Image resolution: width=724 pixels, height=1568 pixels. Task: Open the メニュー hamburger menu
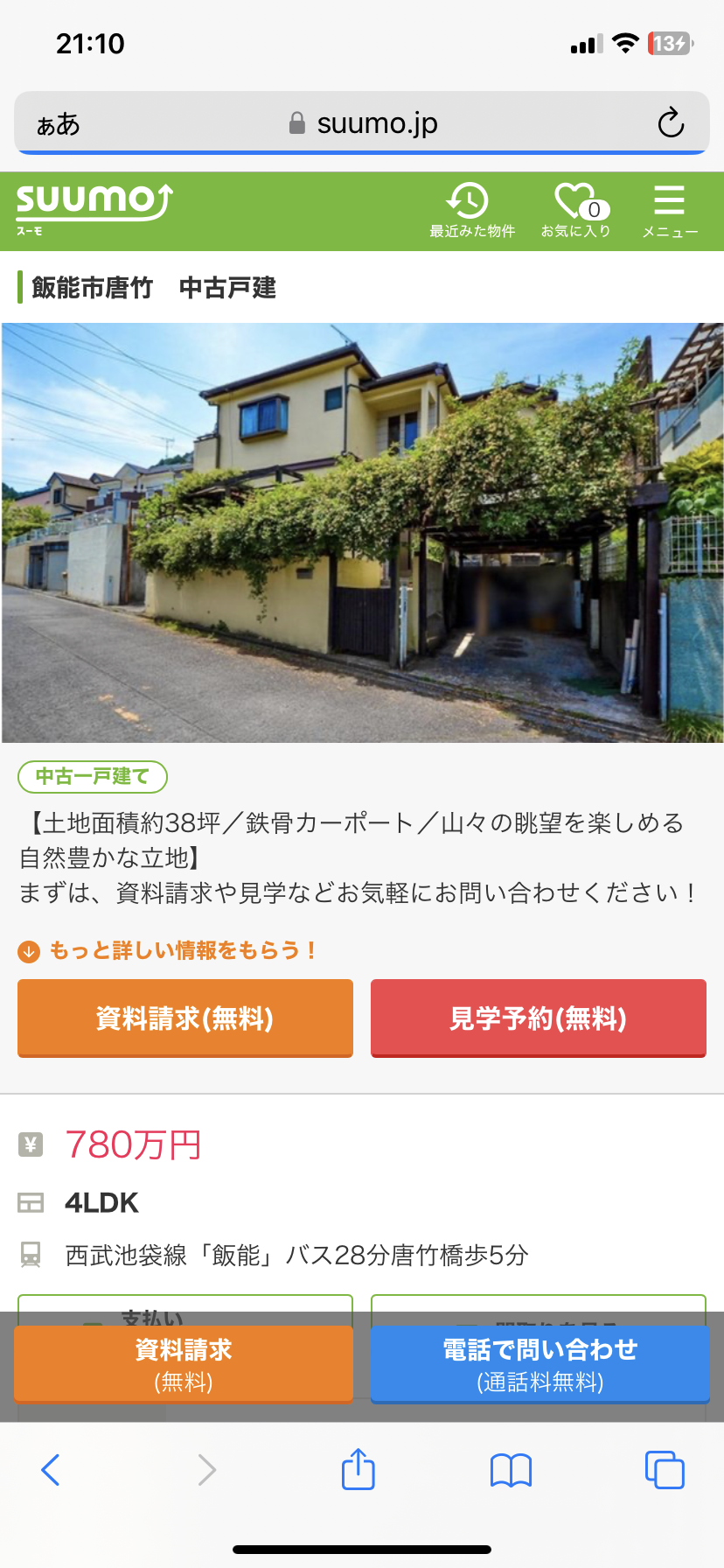point(669,210)
